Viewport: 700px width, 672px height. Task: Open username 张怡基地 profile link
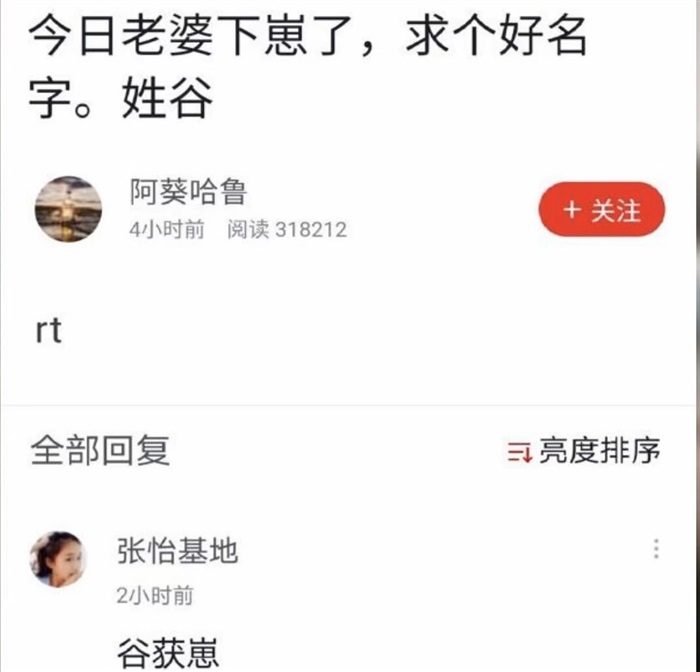[x=177, y=551]
